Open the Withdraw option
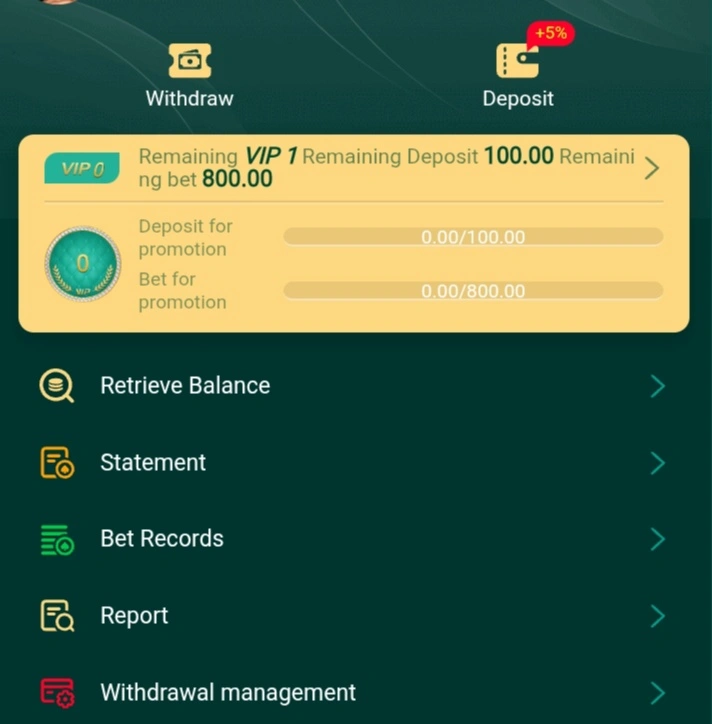The height and width of the screenshot is (724, 712). 189,75
